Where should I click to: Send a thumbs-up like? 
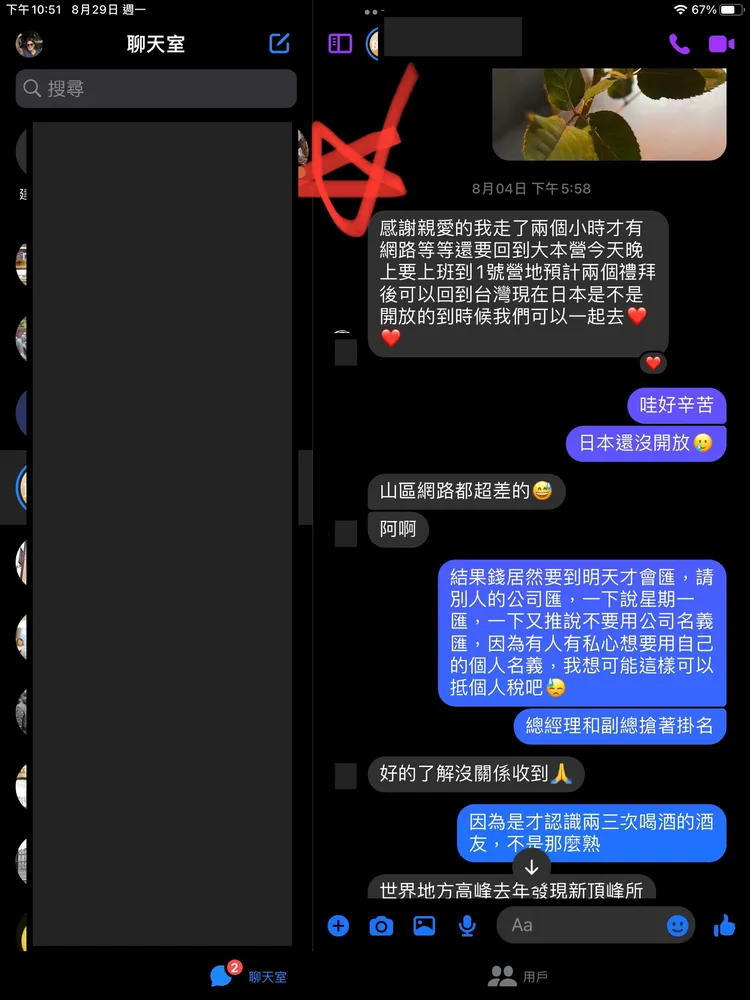pyautogui.click(x=724, y=926)
